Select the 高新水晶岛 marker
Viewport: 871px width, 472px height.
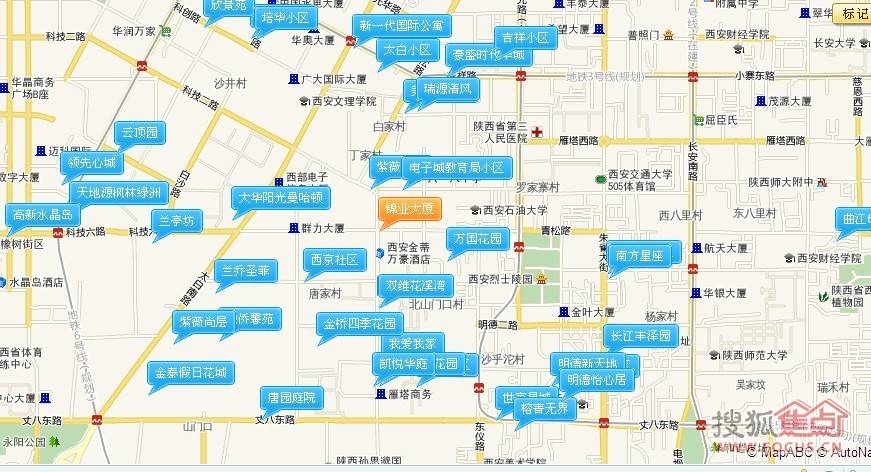43,214
